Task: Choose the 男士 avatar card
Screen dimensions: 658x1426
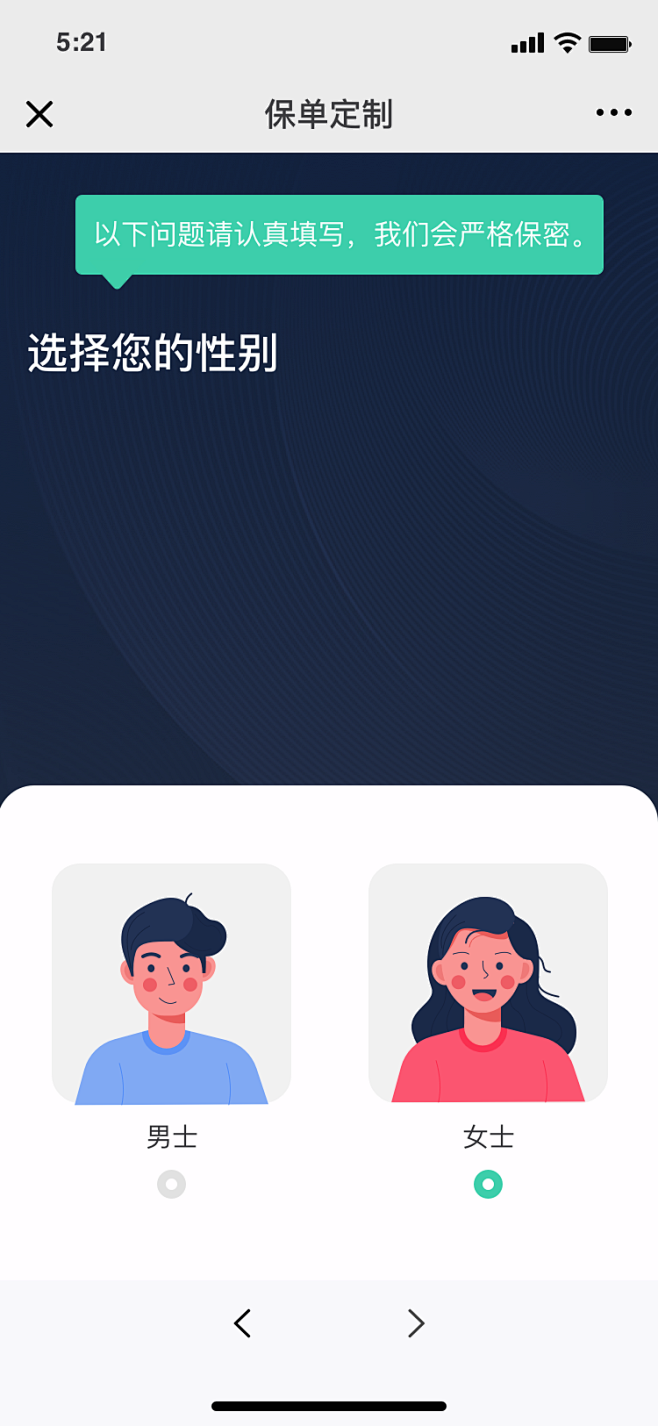Action: [171, 984]
